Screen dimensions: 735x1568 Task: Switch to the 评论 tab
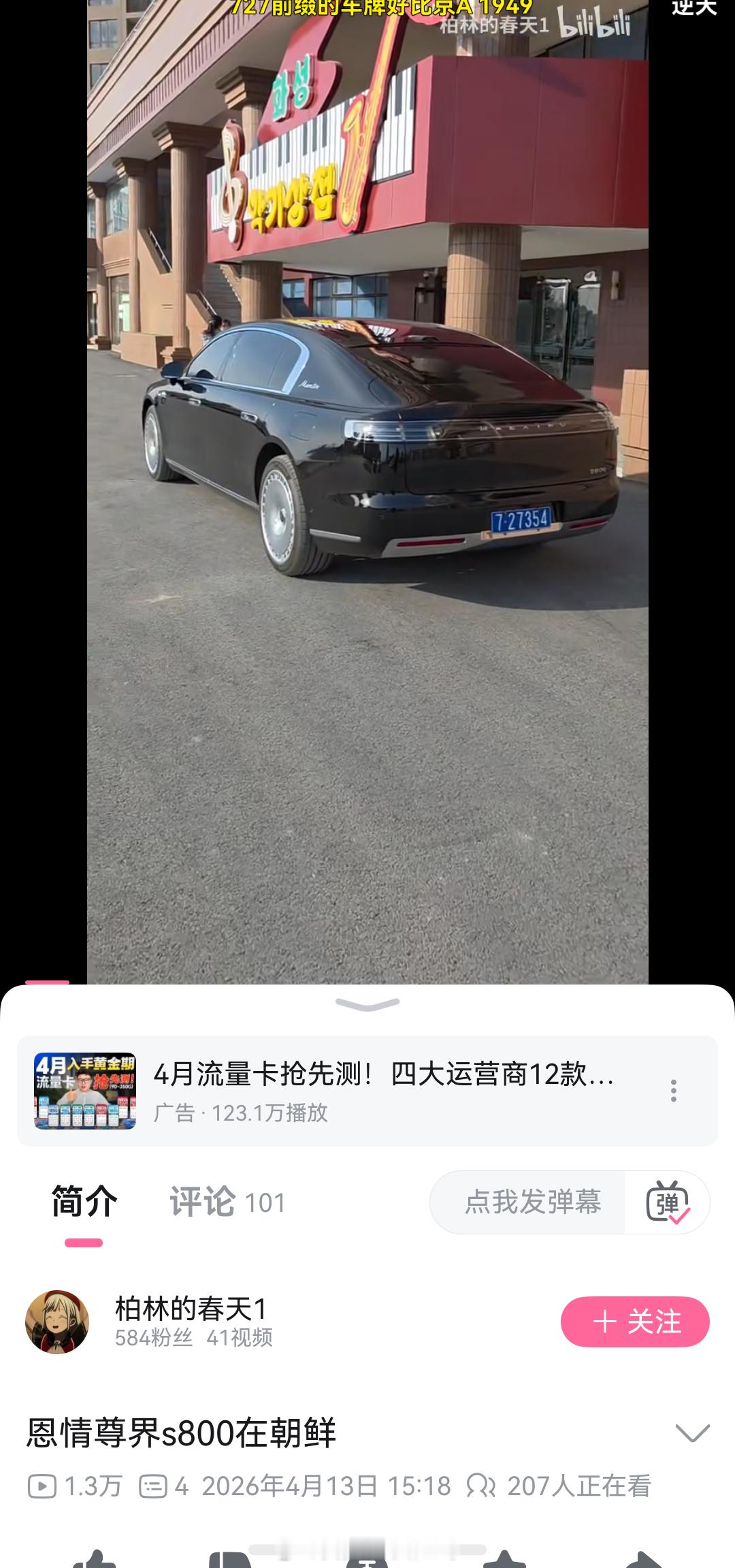point(204,1202)
